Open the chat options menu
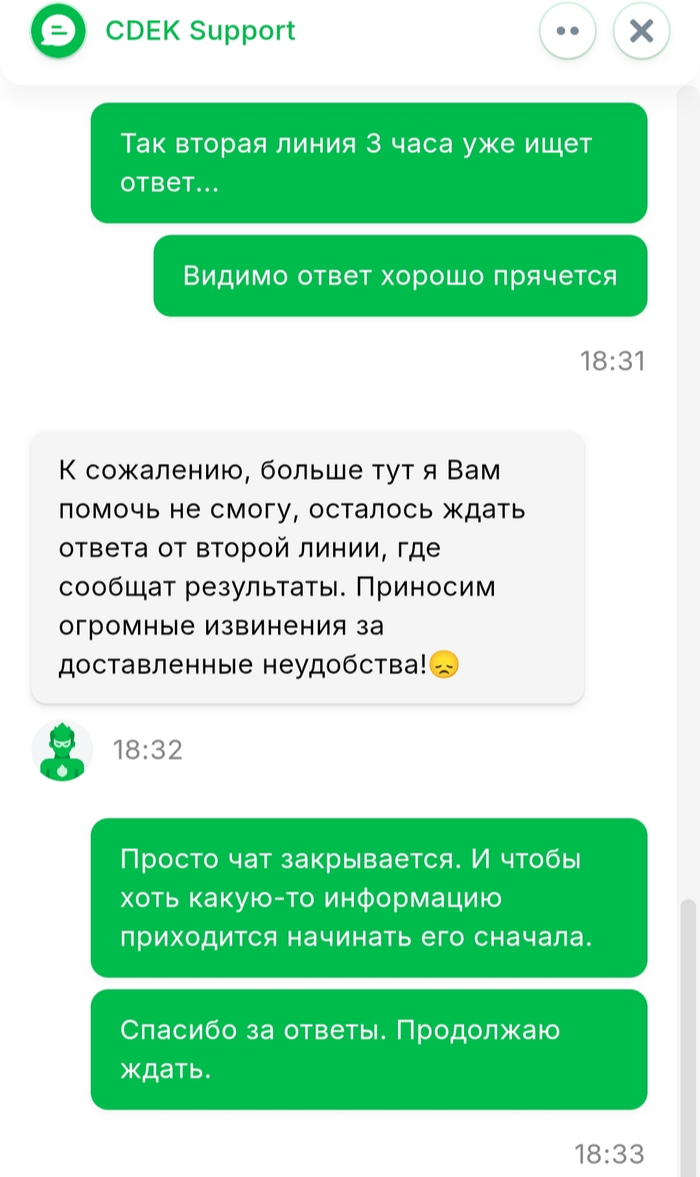The width and height of the screenshot is (700, 1177). click(567, 31)
